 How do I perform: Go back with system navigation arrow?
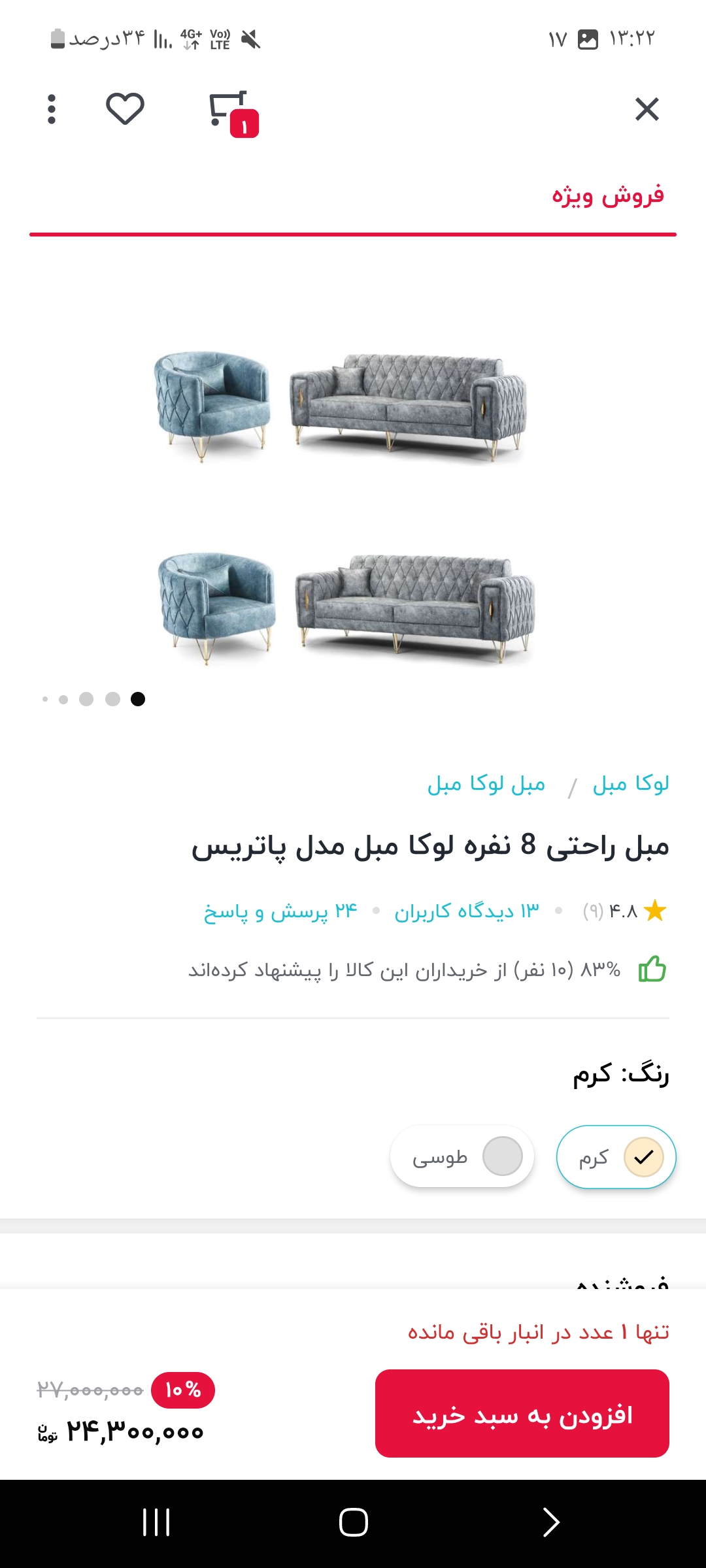550,1522
